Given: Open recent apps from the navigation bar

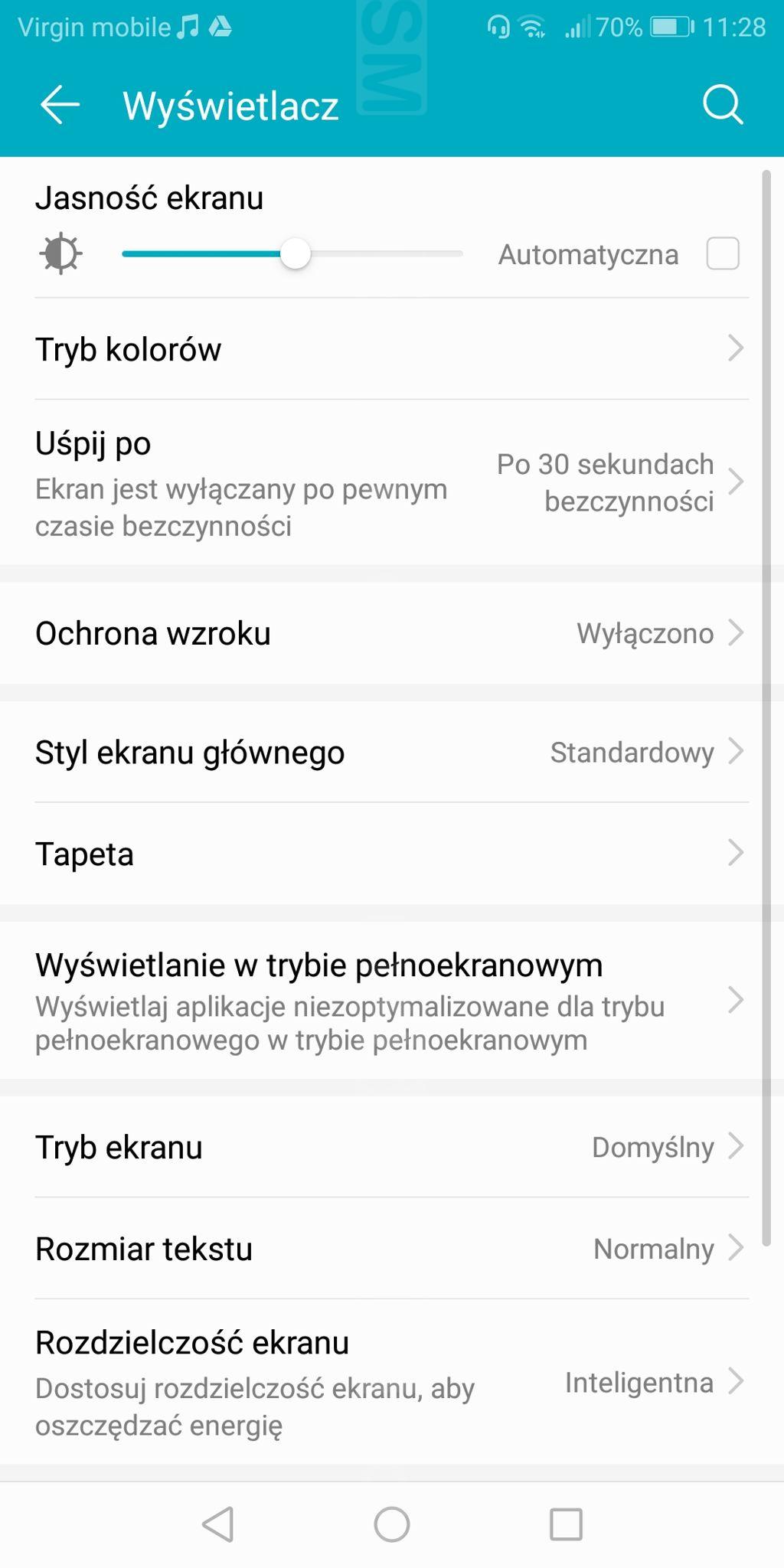Looking at the screenshot, I should pyautogui.click(x=566, y=1524).
